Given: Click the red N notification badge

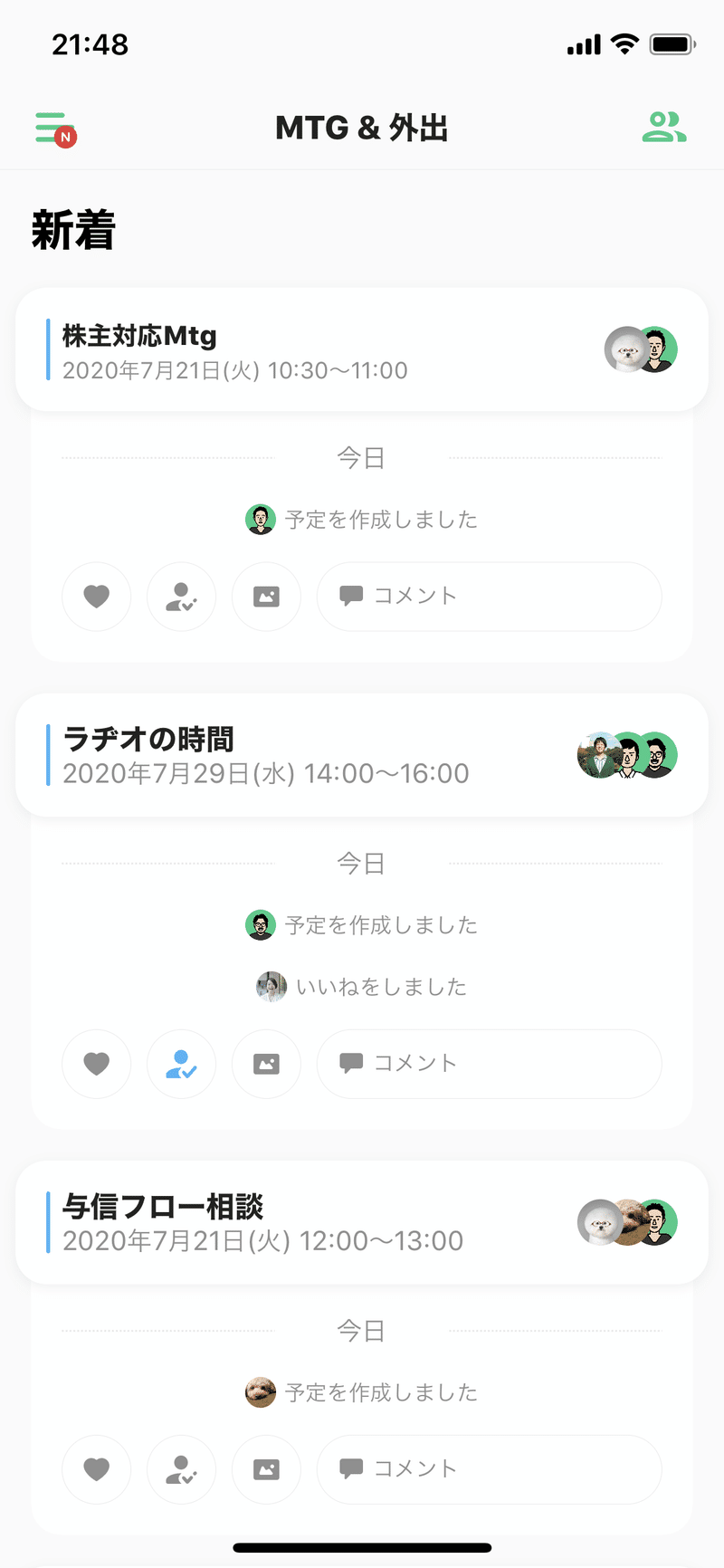Looking at the screenshot, I should point(65,138).
